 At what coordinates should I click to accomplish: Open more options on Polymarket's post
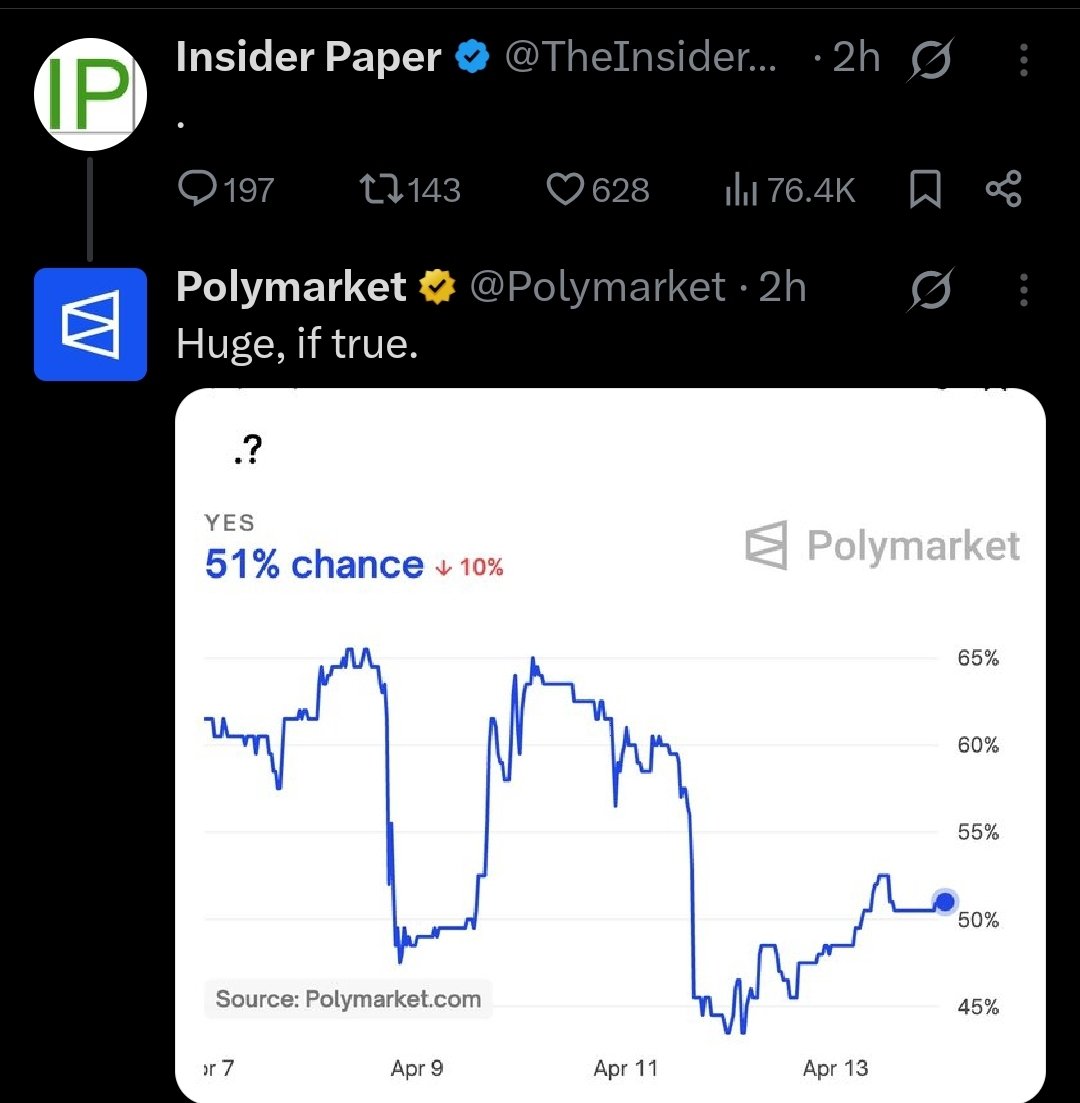(1023, 290)
